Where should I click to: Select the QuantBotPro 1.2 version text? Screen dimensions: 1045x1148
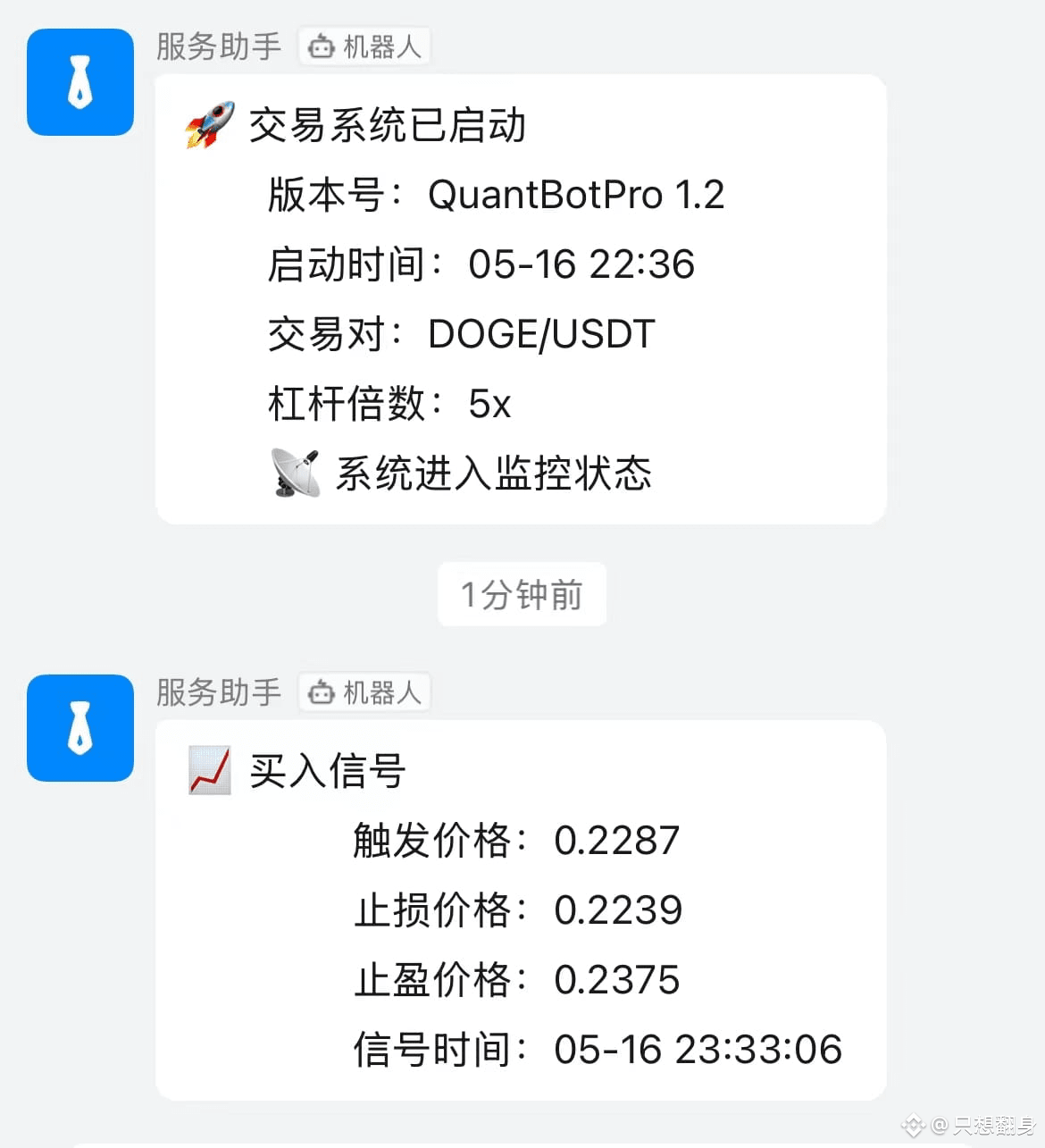click(x=576, y=195)
